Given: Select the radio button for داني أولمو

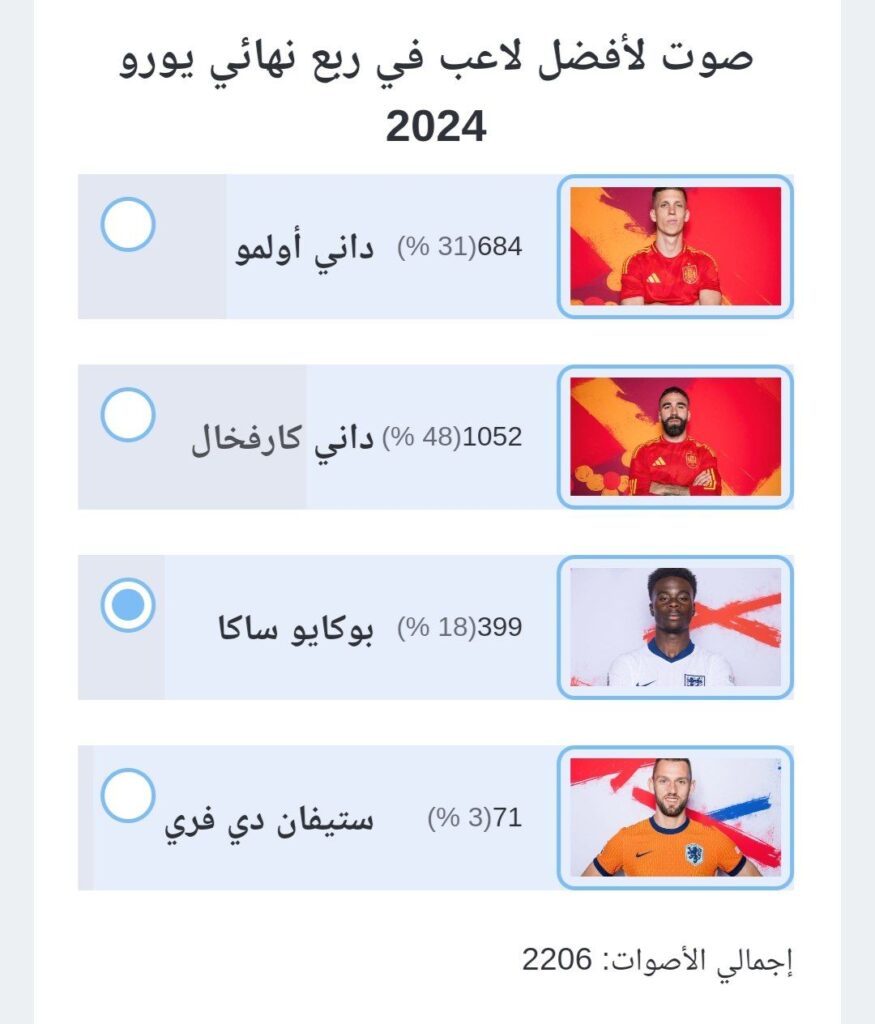Looking at the screenshot, I should click(x=128, y=224).
